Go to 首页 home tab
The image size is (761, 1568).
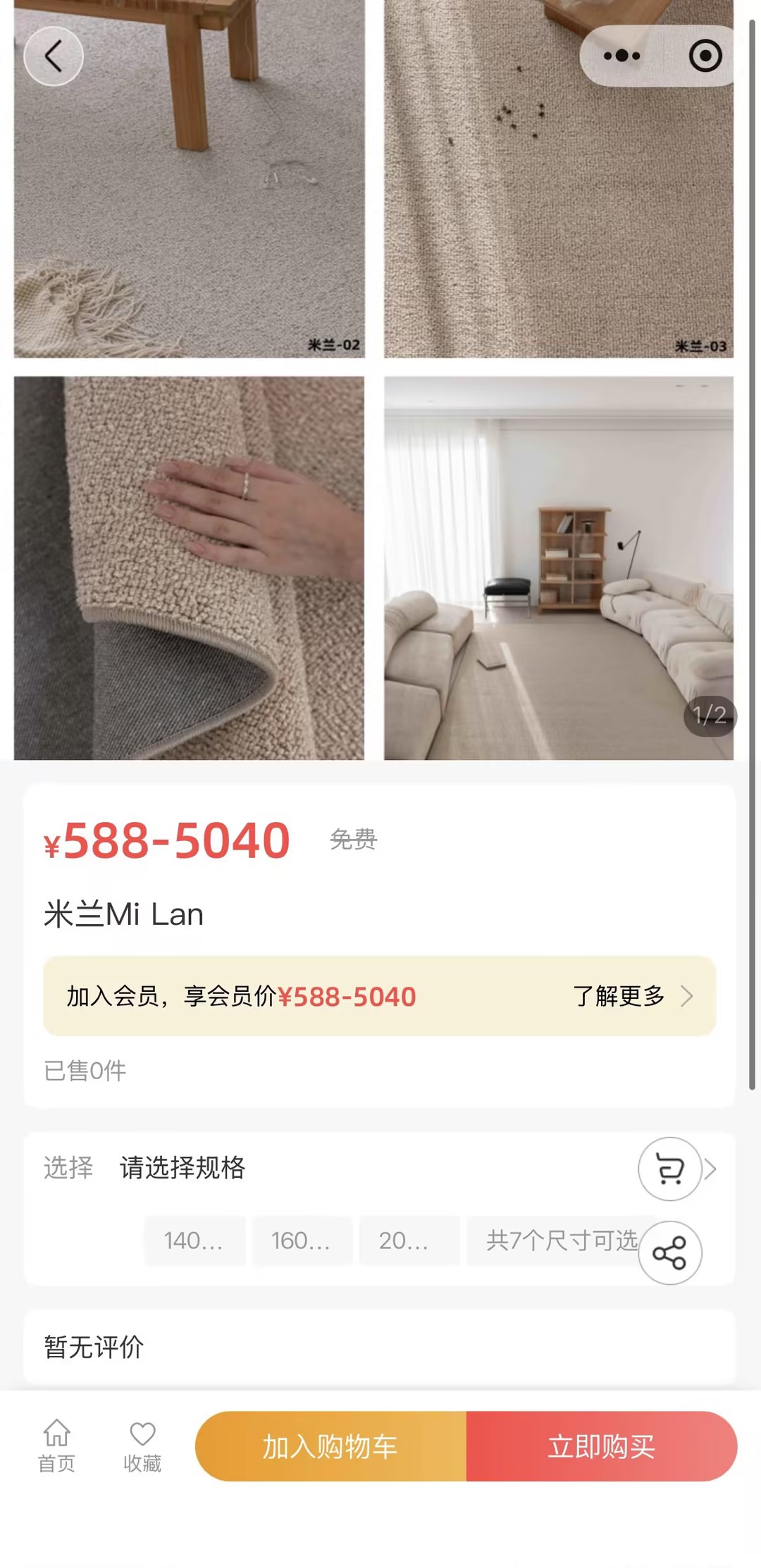(56, 1445)
